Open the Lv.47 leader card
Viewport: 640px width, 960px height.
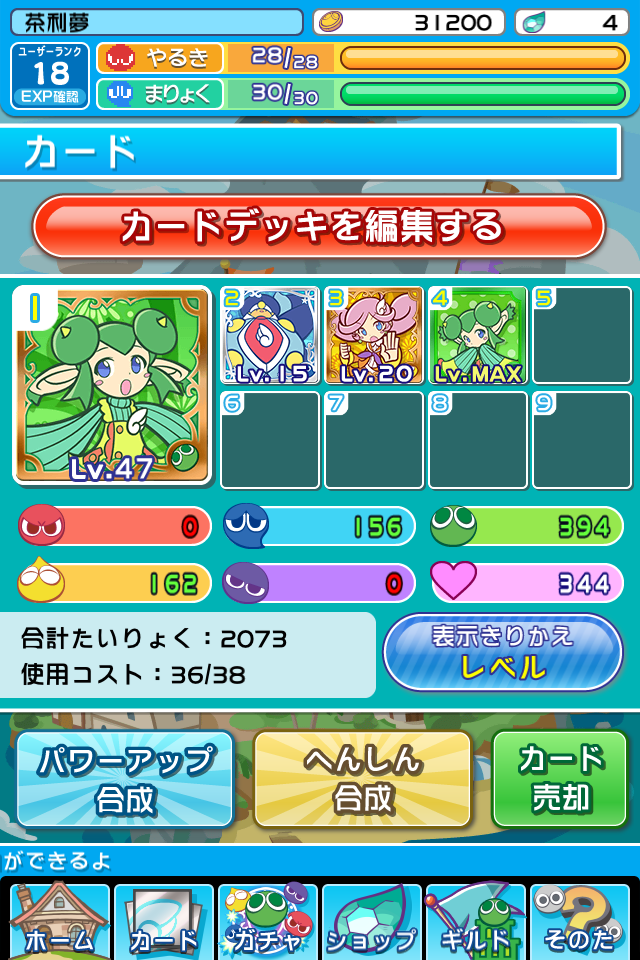[112, 385]
